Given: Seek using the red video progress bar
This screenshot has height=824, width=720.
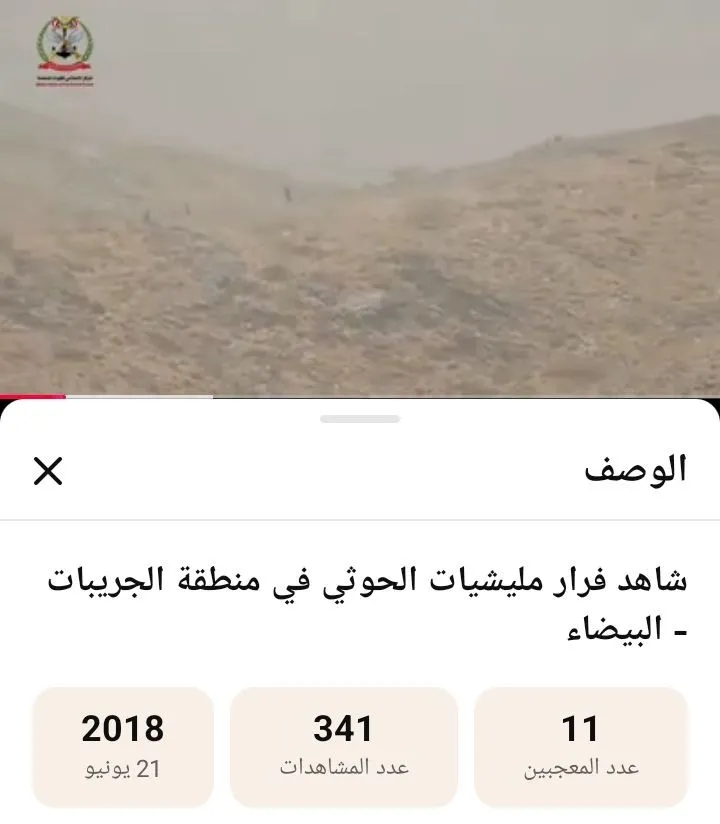Looking at the screenshot, I should tap(360, 397).
